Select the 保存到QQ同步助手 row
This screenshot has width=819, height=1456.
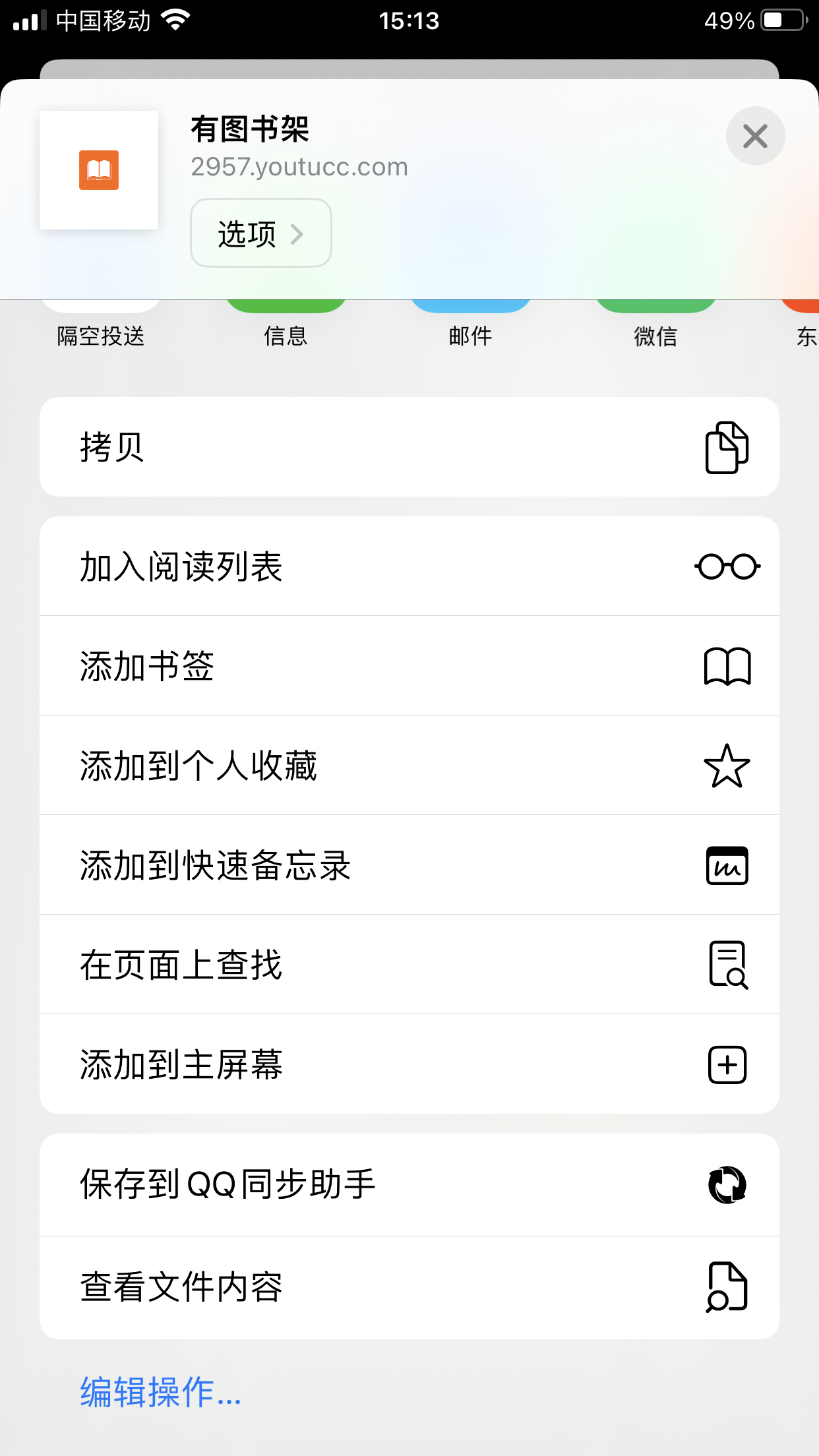409,1184
